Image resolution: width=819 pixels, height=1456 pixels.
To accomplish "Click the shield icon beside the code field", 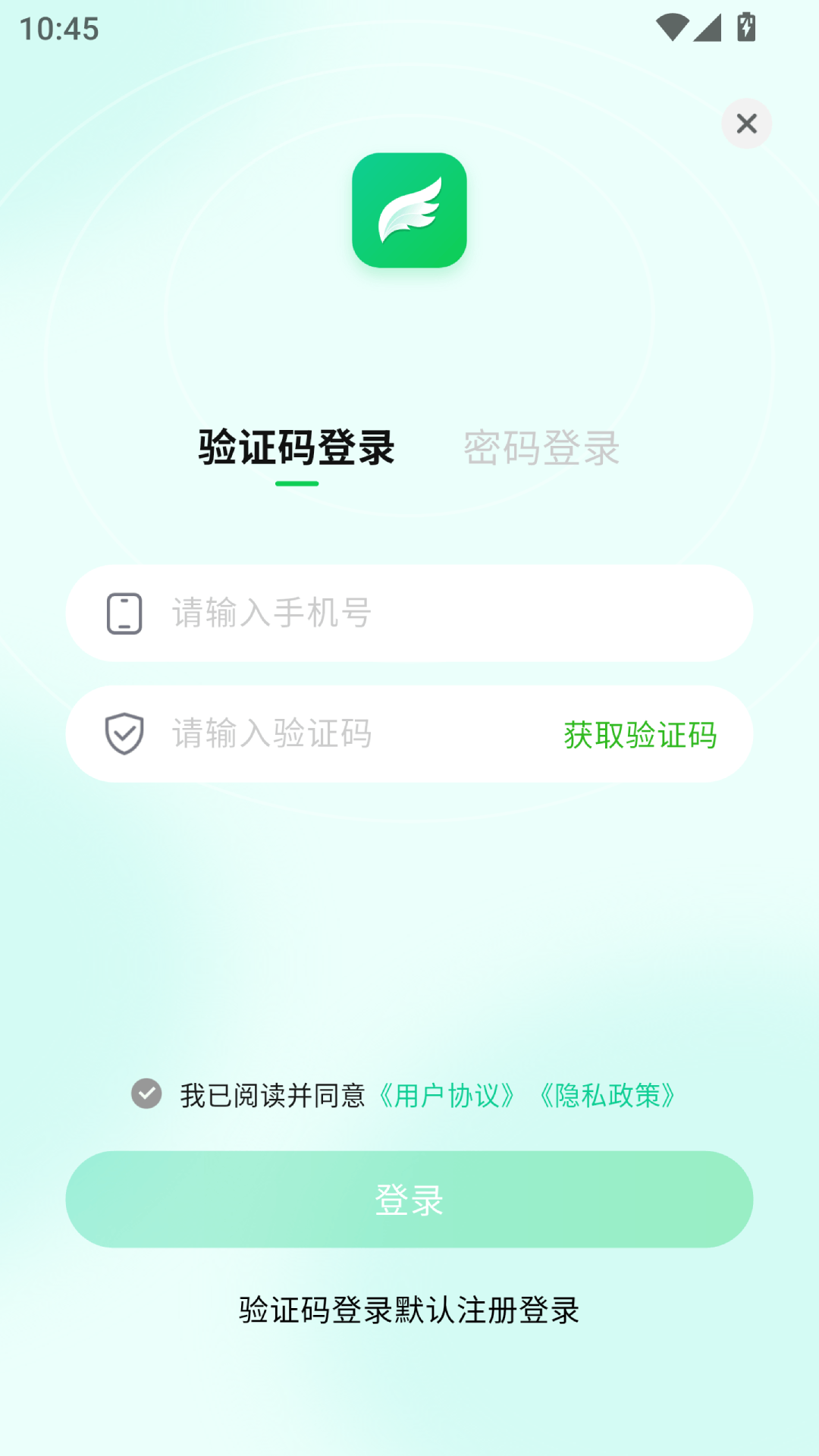I will click(x=124, y=733).
